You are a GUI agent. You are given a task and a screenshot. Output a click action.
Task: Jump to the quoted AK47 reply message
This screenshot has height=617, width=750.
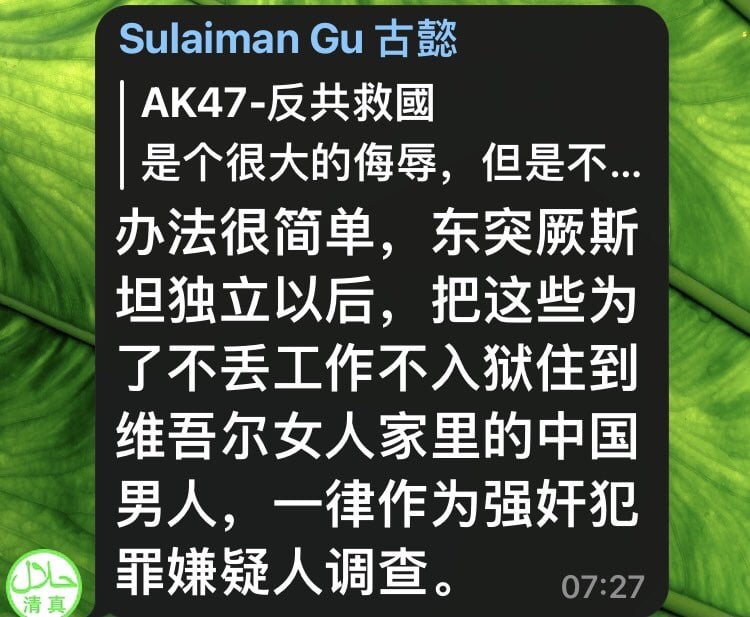pyautogui.click(x=380, y=134)
